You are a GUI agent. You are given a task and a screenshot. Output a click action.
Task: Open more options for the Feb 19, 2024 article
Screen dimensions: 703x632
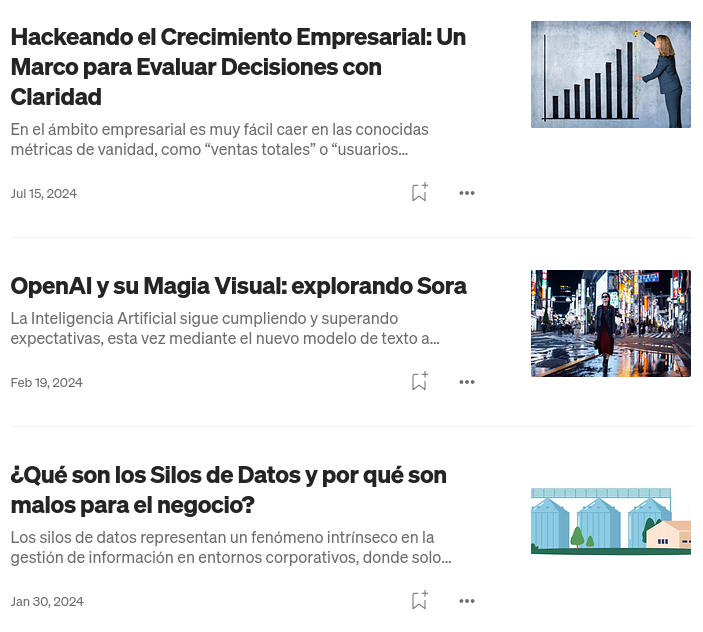click(x=467, y=382)
